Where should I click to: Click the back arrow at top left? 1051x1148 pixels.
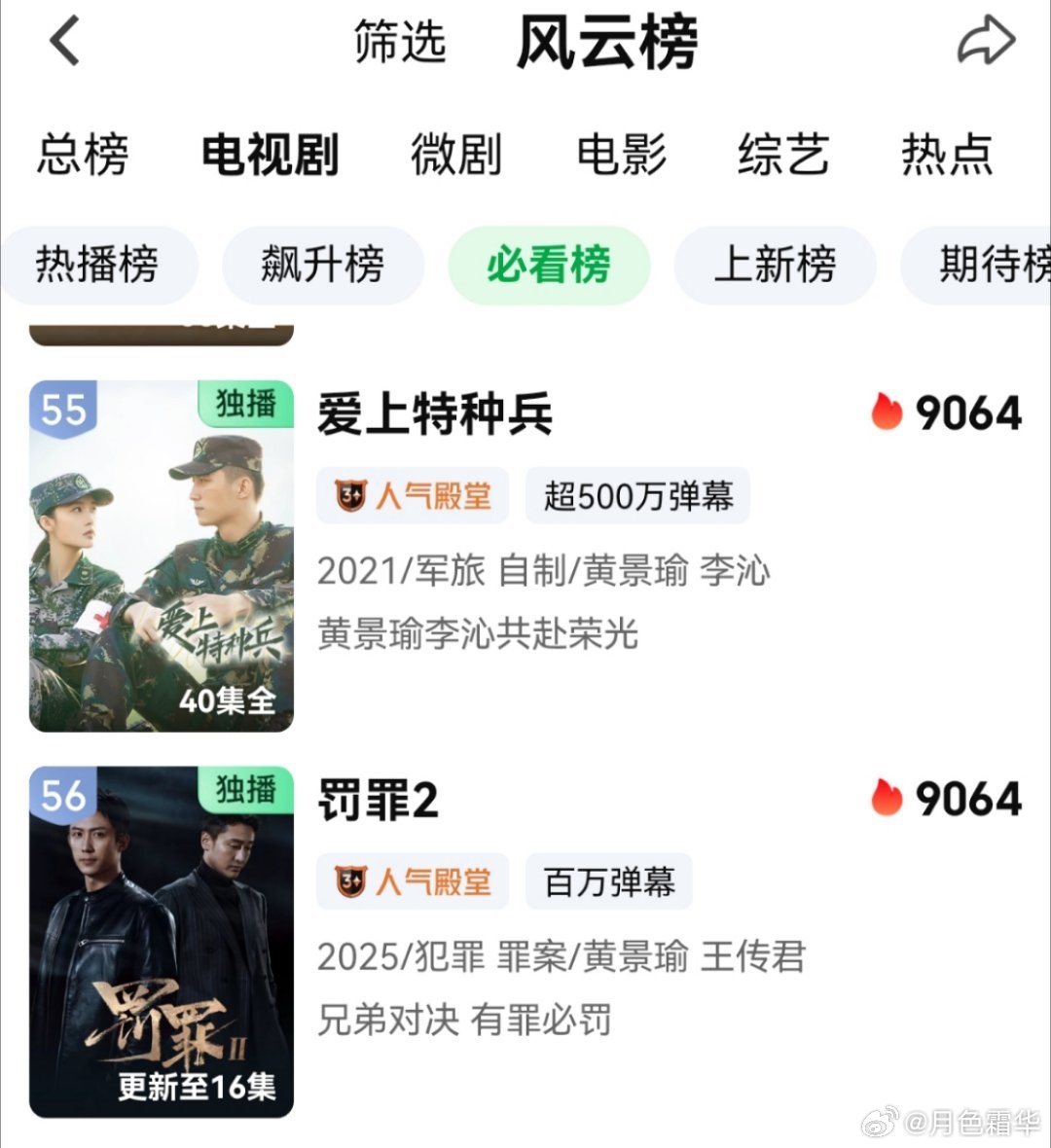[63, 43]
